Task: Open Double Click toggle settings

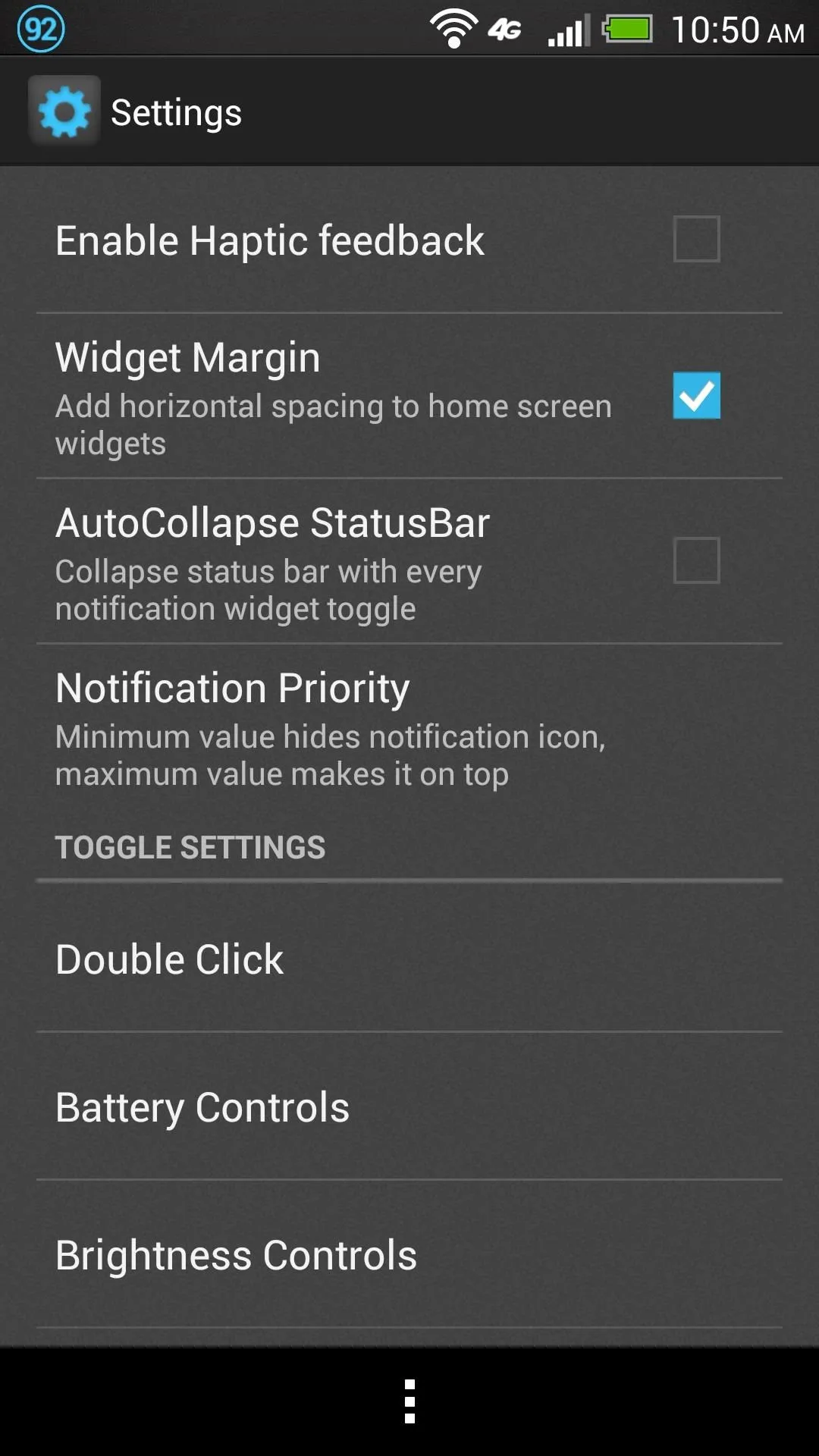Action: coord(409,959)
